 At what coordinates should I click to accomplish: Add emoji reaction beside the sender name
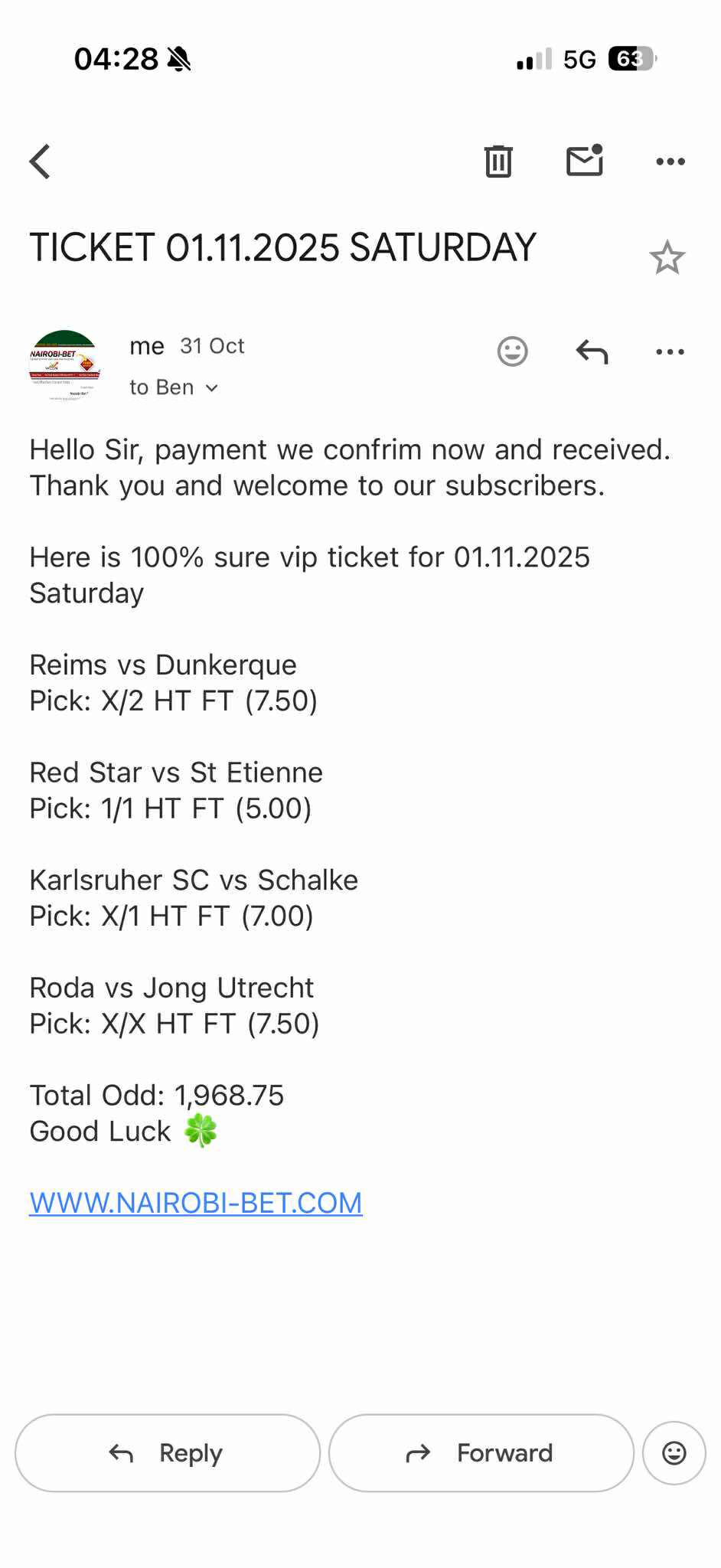512,352
